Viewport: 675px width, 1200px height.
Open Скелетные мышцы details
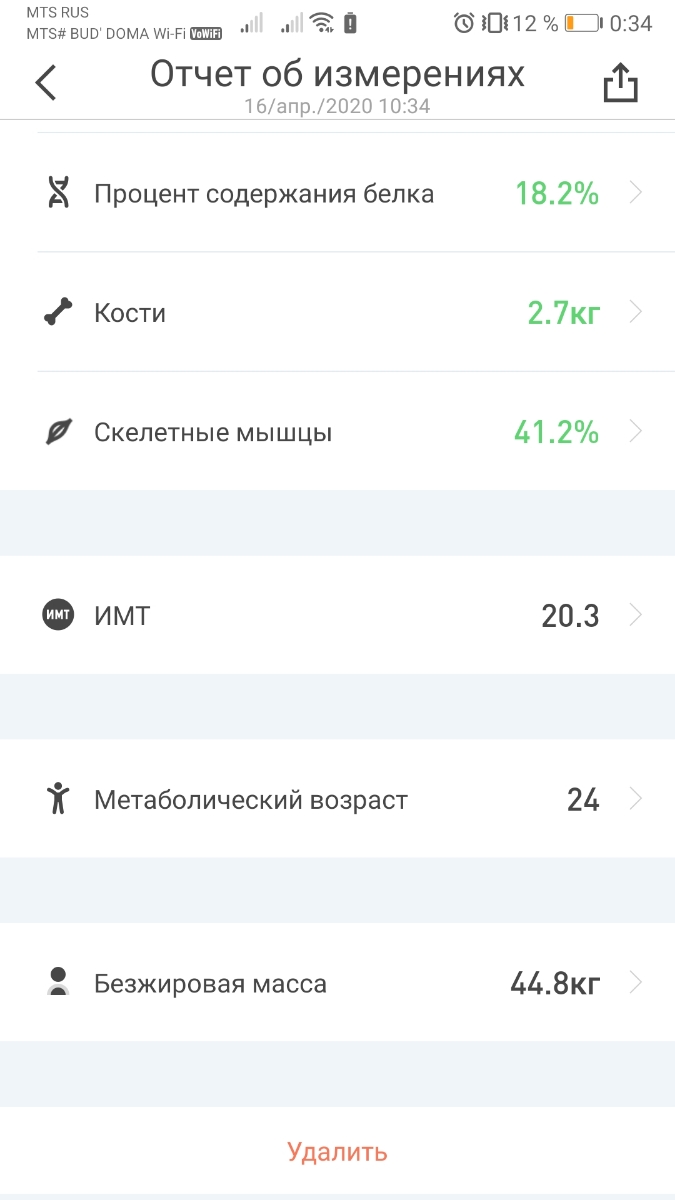click(x=337, y=432)
